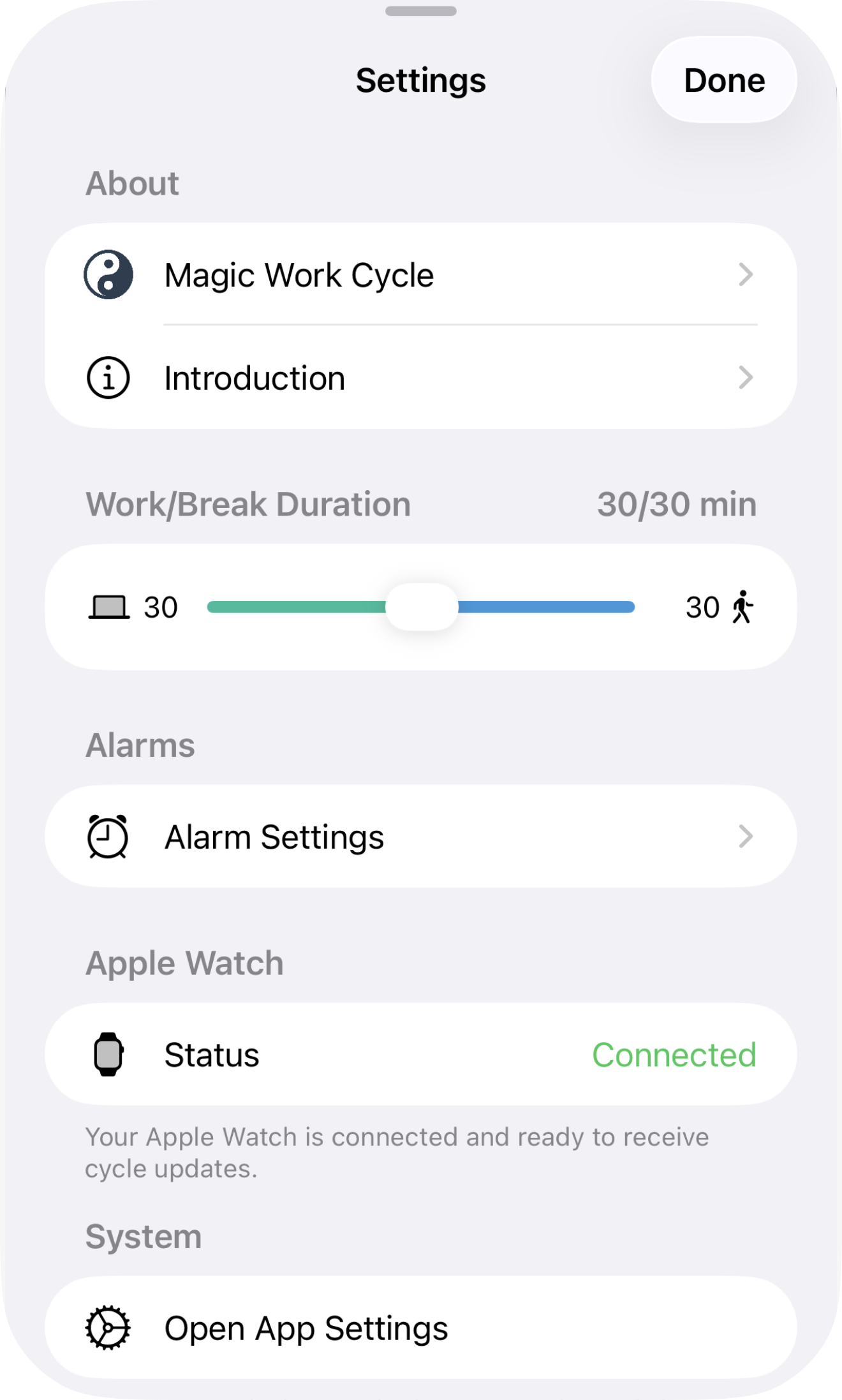Tap the drag handle at top of sheet

[x=421, y=11]
